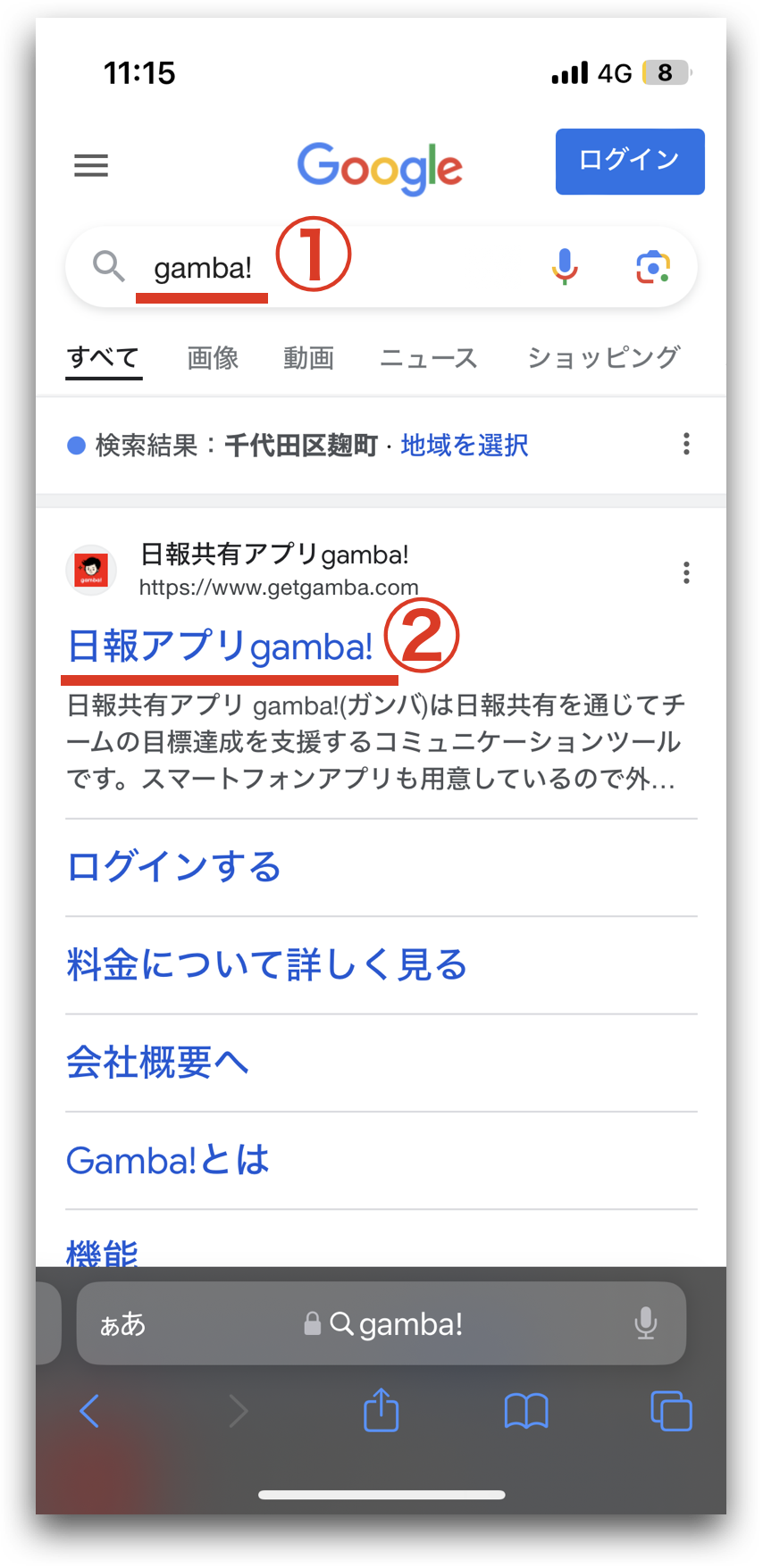Open the 日報アプリgamba! search result
The width and height of the screenshot is (763, 1568).
pyautogui.click(x=220, y=646)
